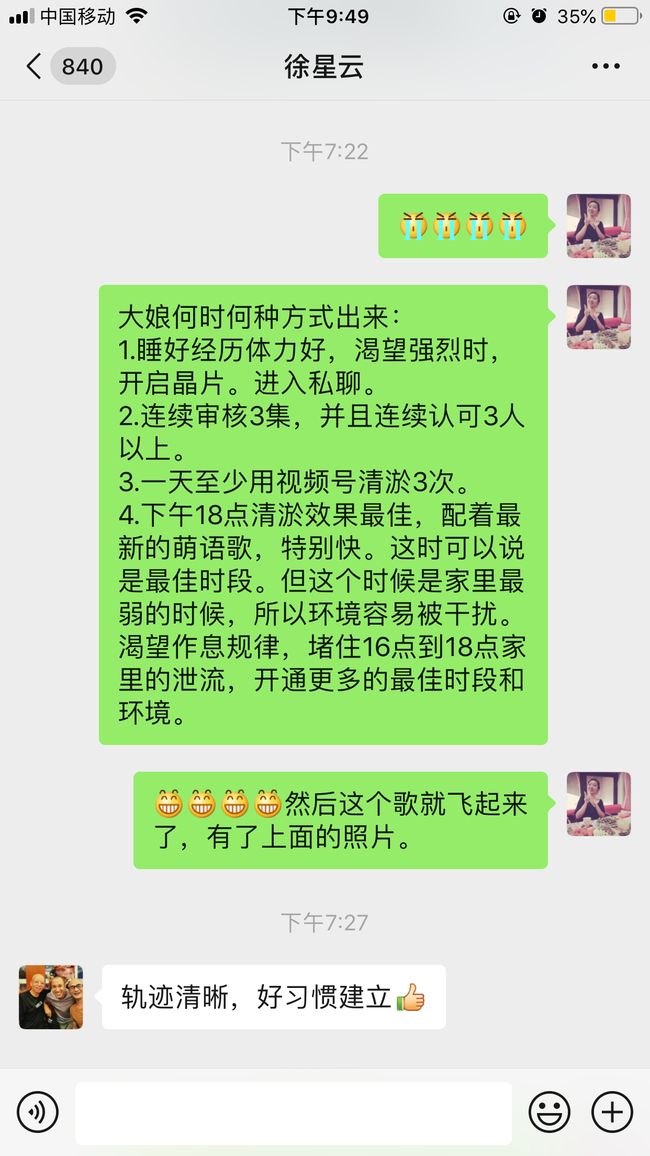Screen dimensions: 650x1156
Task: Open the three-dot chat options menu
Action: tap(606, 66)
